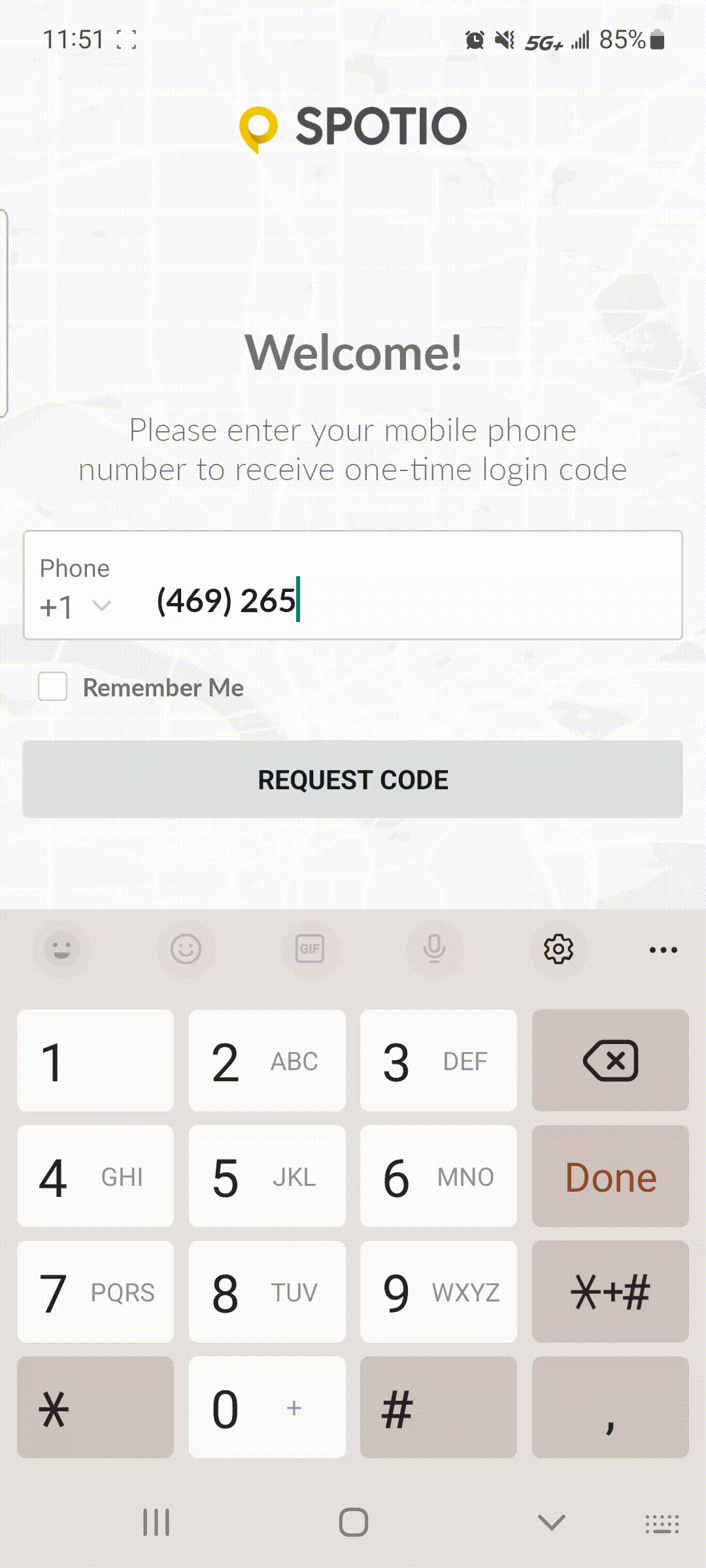Expand the +1 country code dropdown

76,606
